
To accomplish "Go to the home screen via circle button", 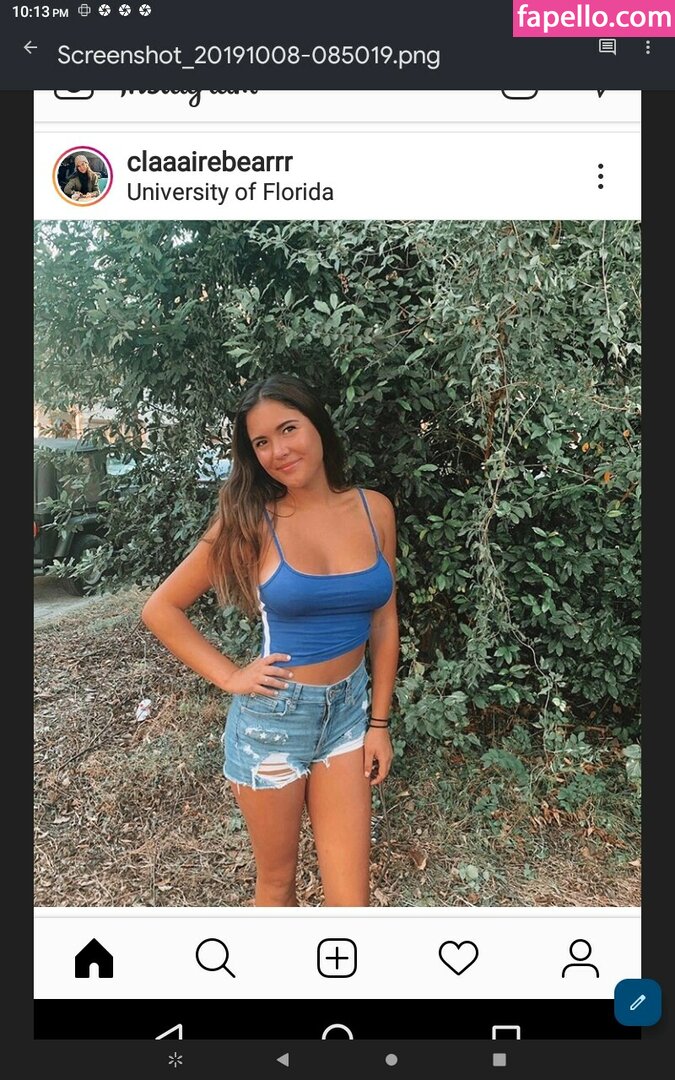I will tap(391, 1059).
